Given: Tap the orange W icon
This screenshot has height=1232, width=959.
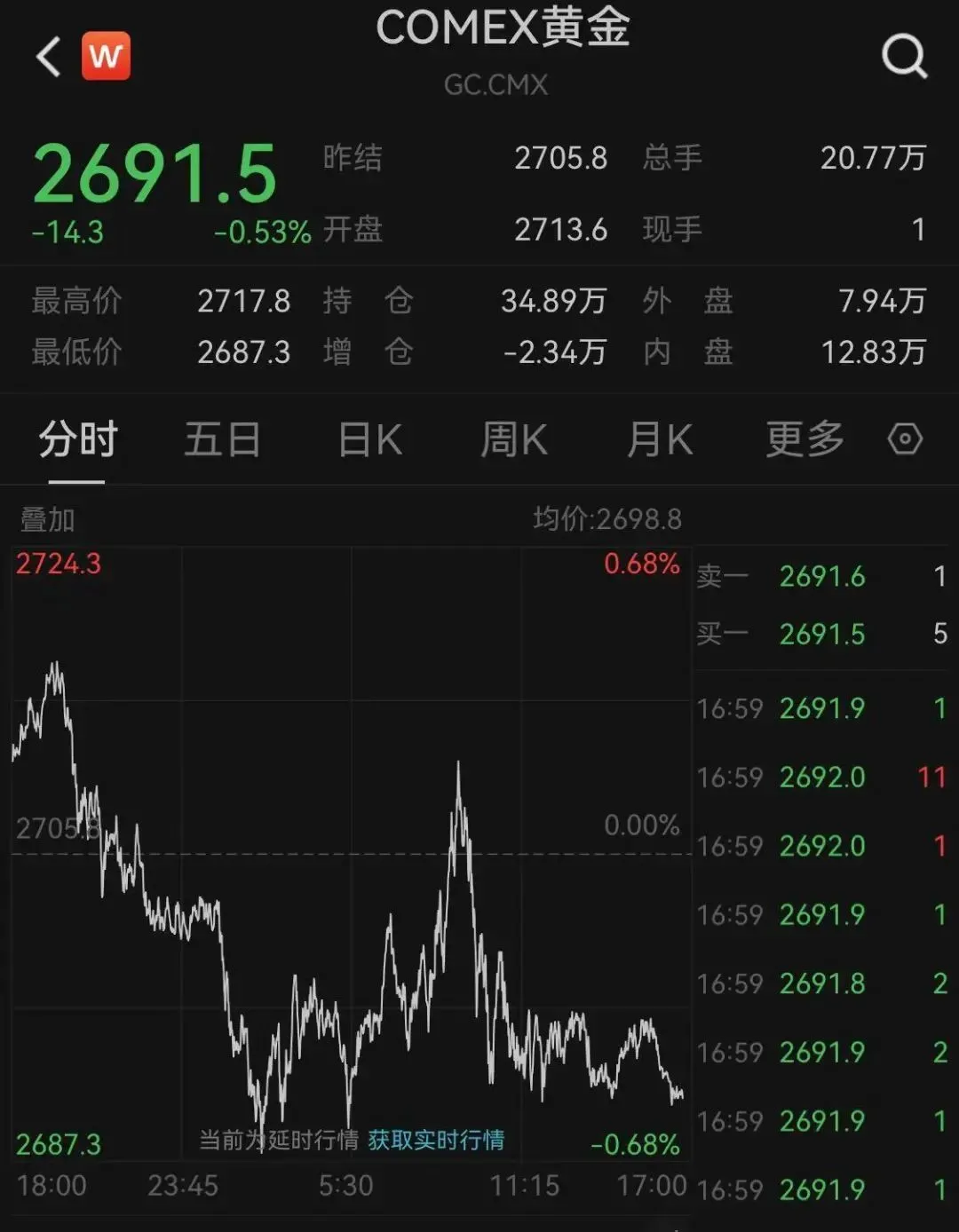Looking at the screenshot, I should pyautogui.click(x=106, y=57).
